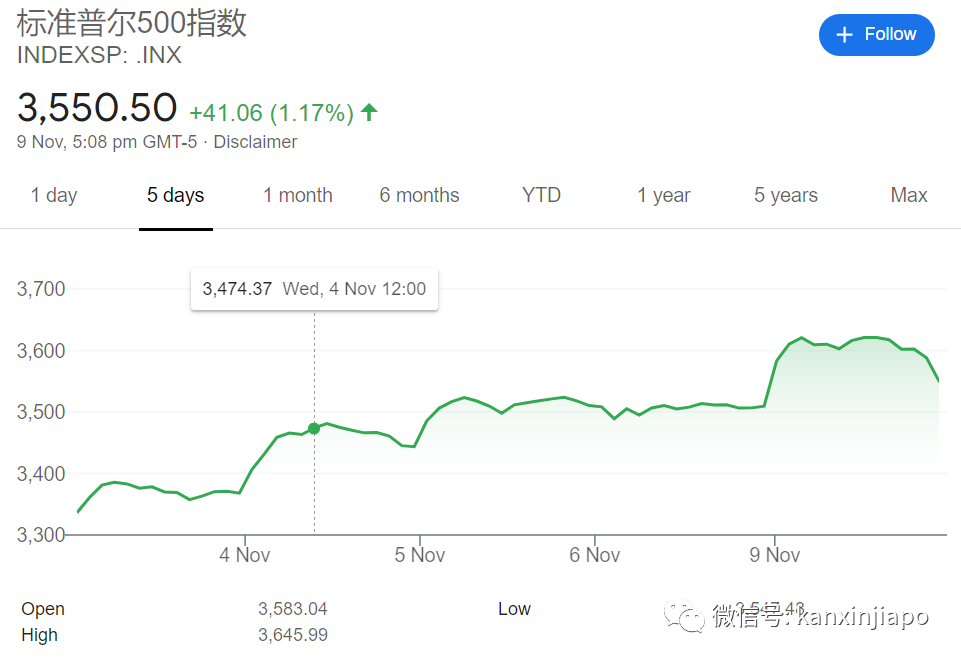Open the Max range tab
961x661 pixels.
tap(909, 196)
